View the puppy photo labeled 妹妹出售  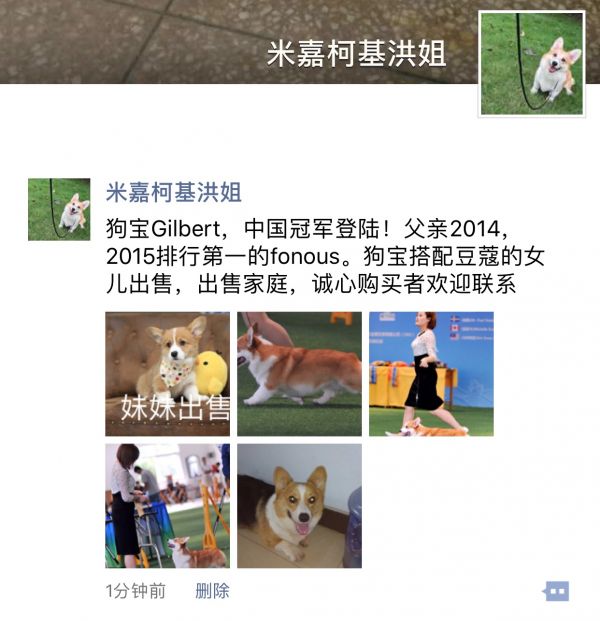pos(167,374)
